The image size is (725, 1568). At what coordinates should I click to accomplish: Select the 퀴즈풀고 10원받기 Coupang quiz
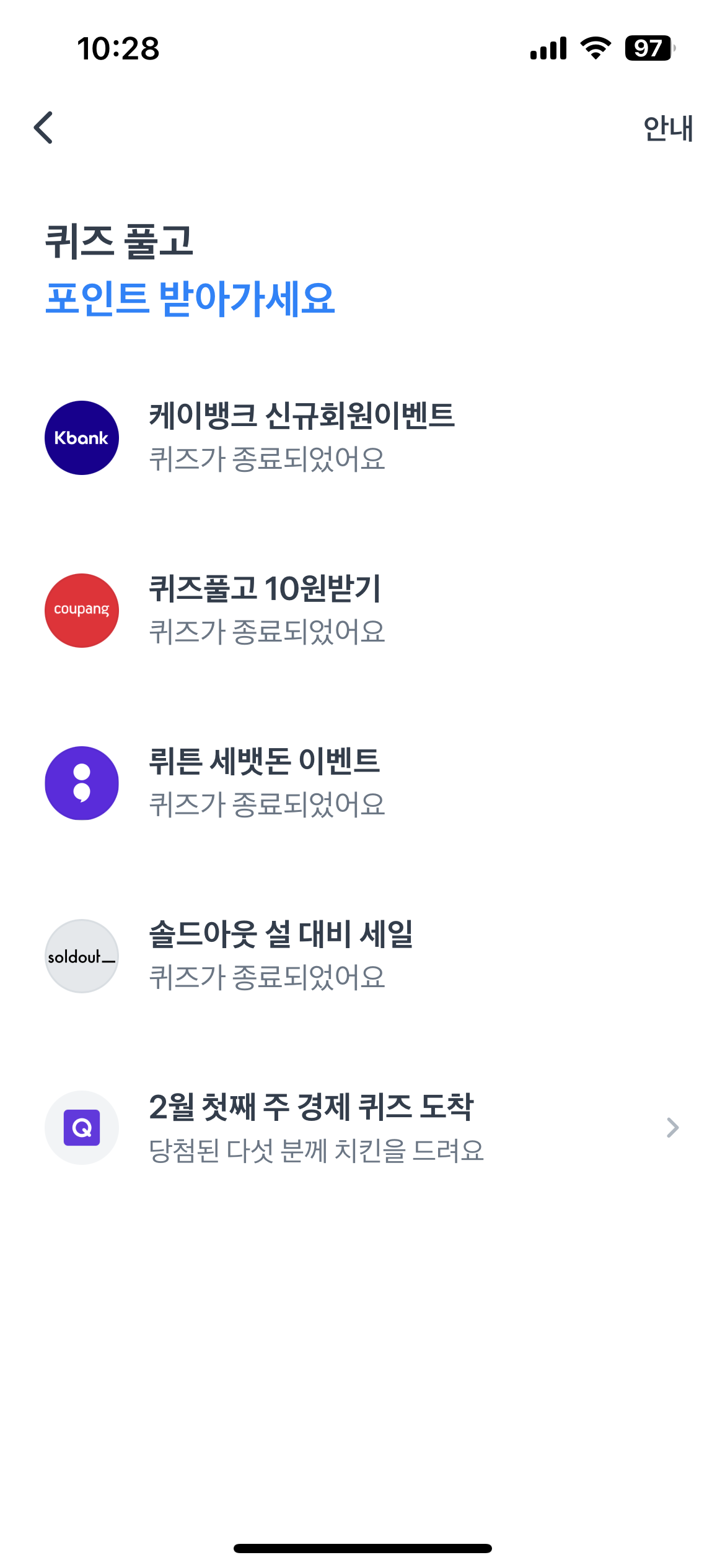click(x=265, y=610)
